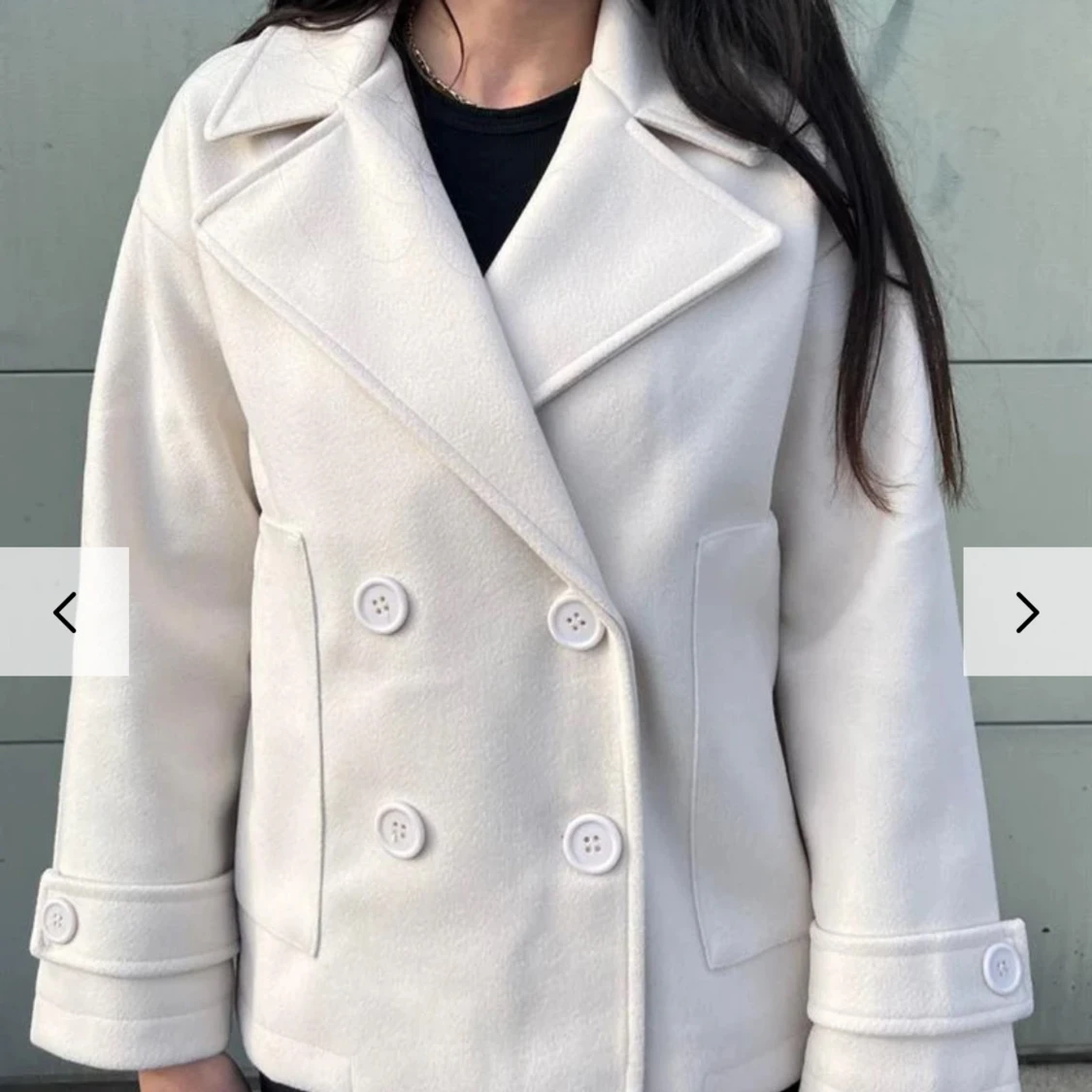Go to the previous product photo
The width and height of the screenshot is (1092, 1092).
pos(64,612)
